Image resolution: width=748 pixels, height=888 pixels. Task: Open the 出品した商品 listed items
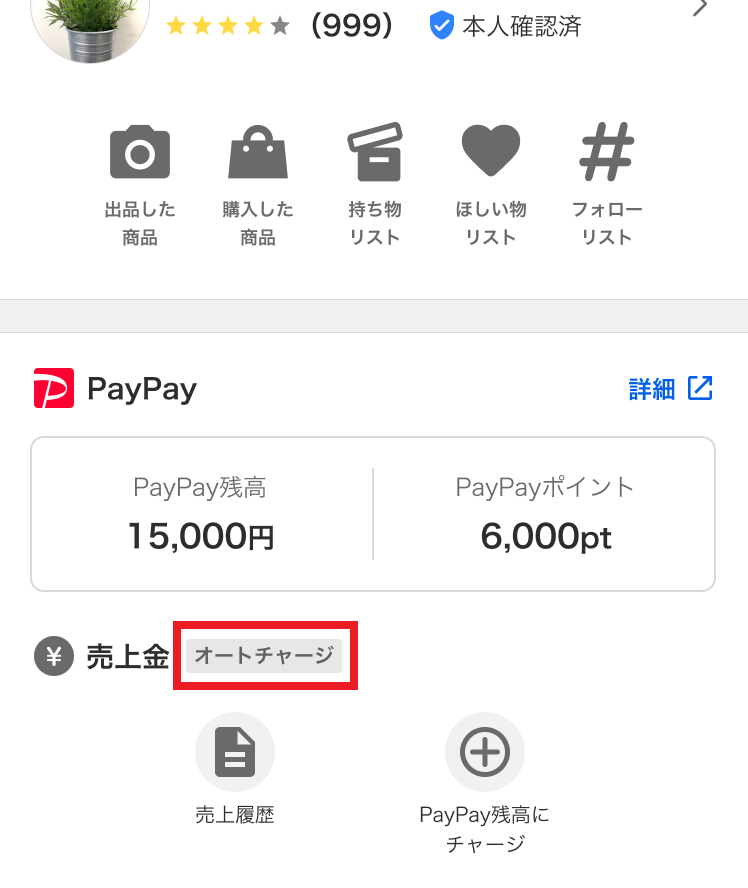140,183
